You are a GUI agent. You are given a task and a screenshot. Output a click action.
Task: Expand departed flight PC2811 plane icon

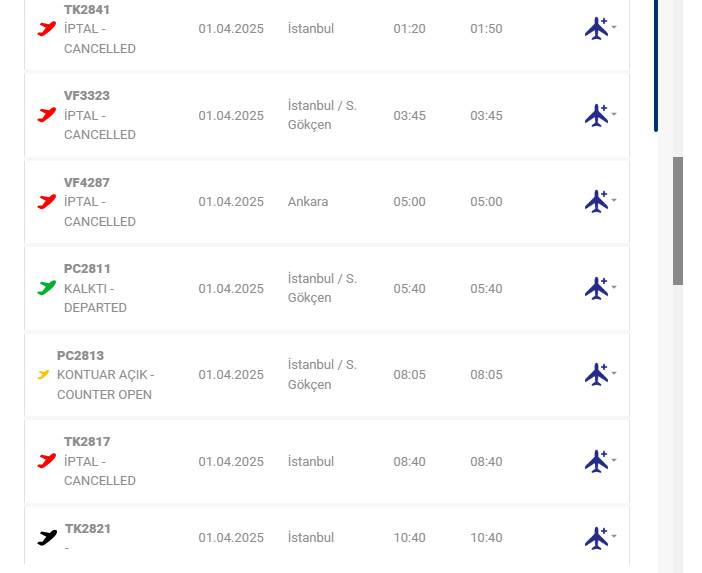tap(599, 288)
